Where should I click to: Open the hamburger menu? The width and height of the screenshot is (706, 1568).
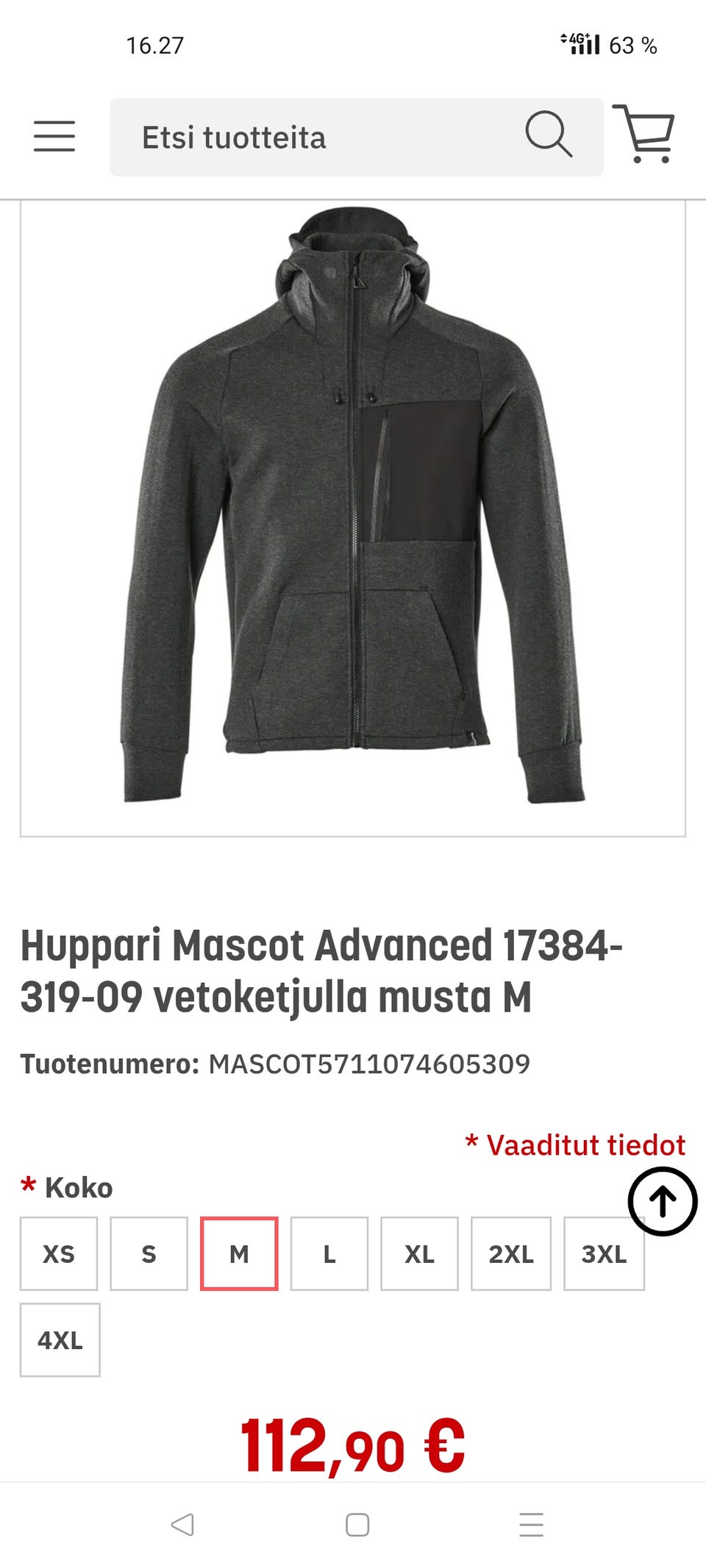tap(54, 137)
